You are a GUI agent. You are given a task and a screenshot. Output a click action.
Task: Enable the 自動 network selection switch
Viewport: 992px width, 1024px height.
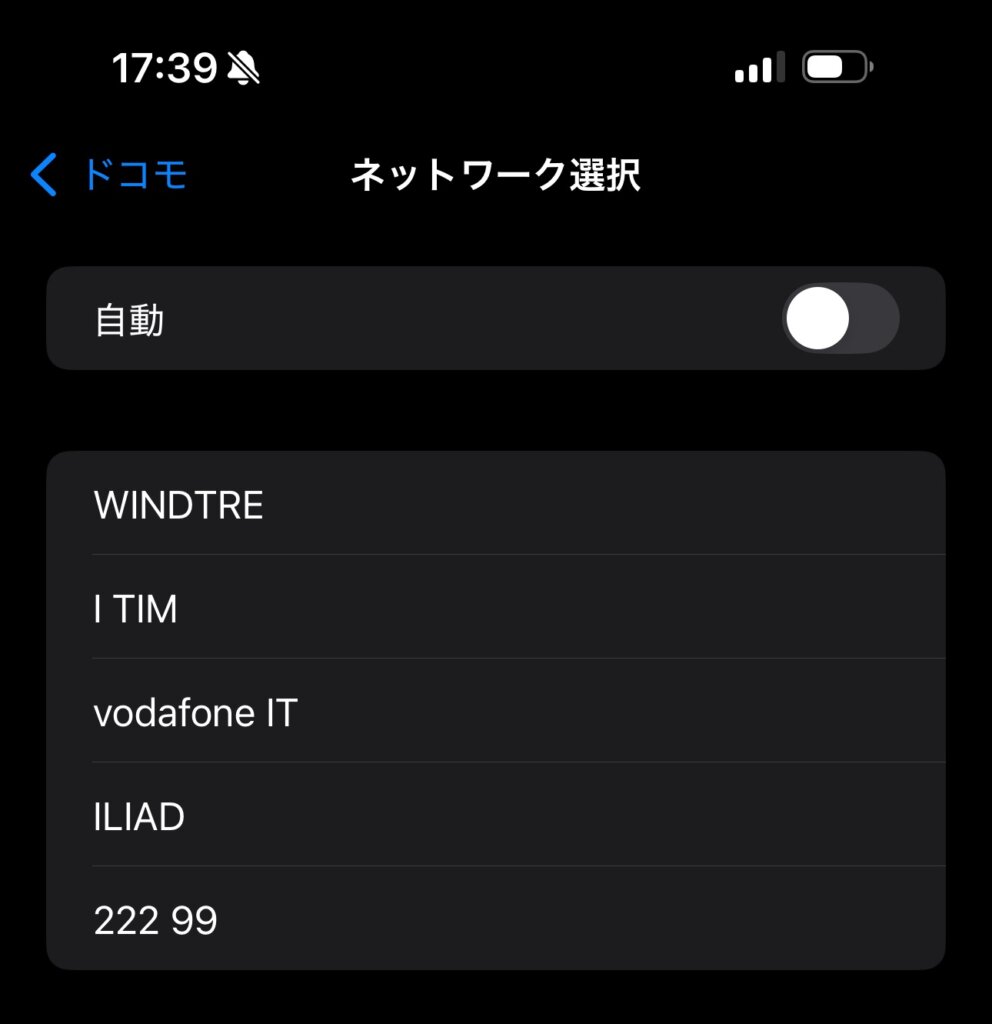click(840, 318)
